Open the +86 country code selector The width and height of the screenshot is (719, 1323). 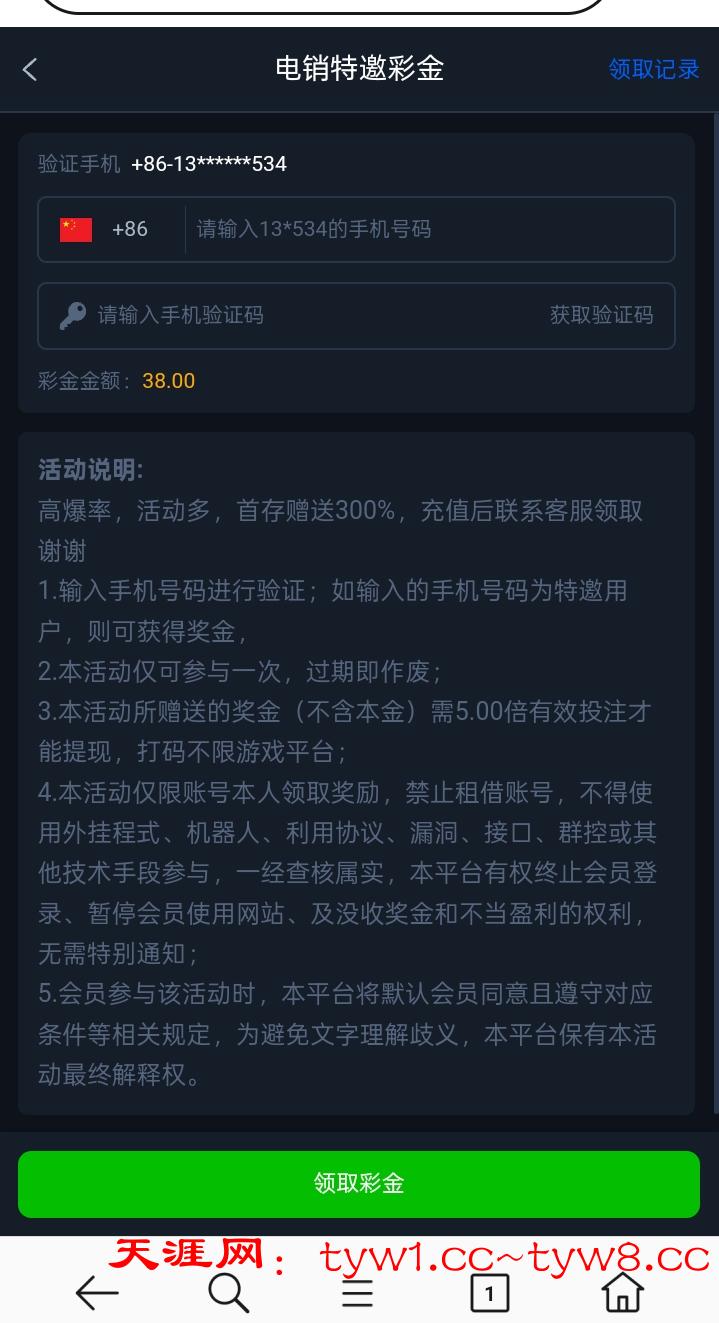tap(105, 230)
